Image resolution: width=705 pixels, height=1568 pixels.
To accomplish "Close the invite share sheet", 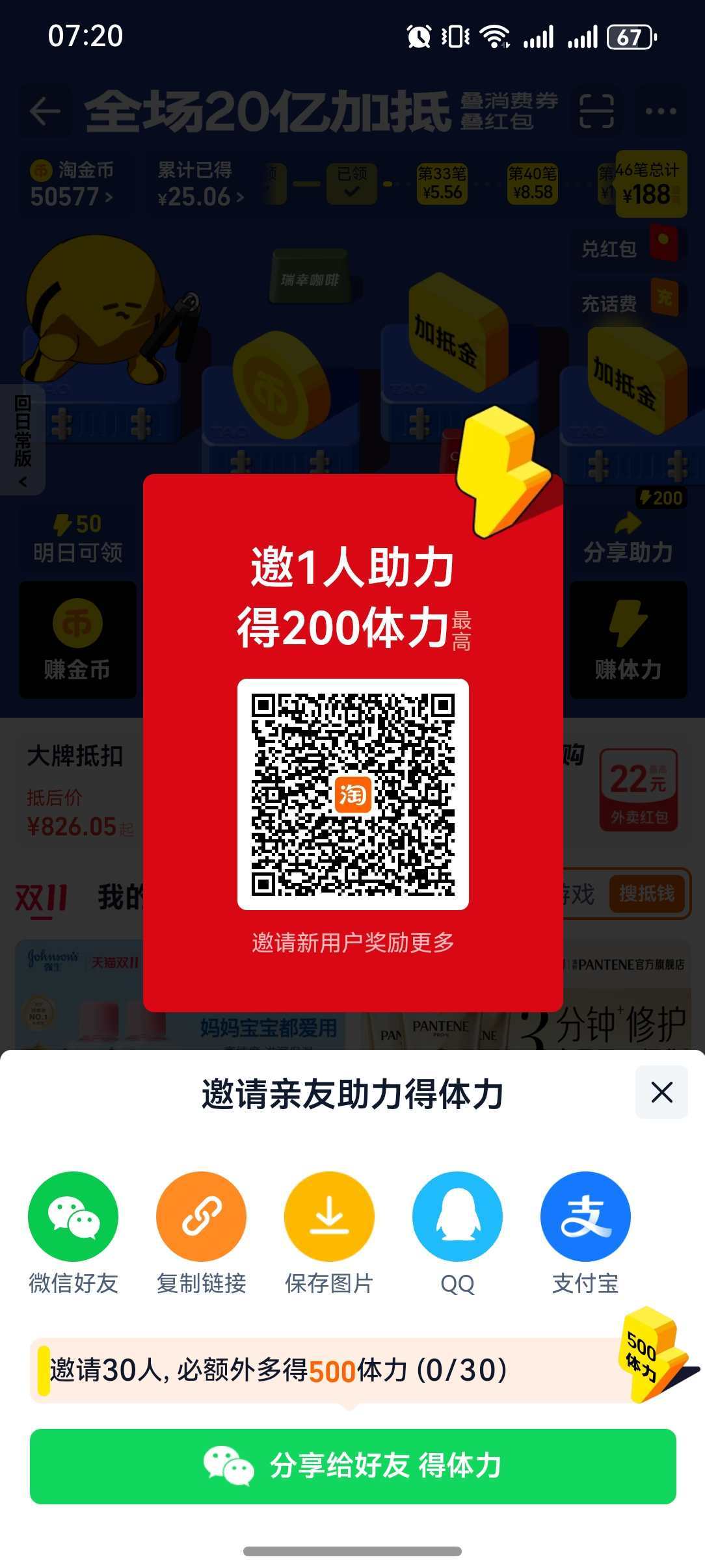I will pos(661,1092).
